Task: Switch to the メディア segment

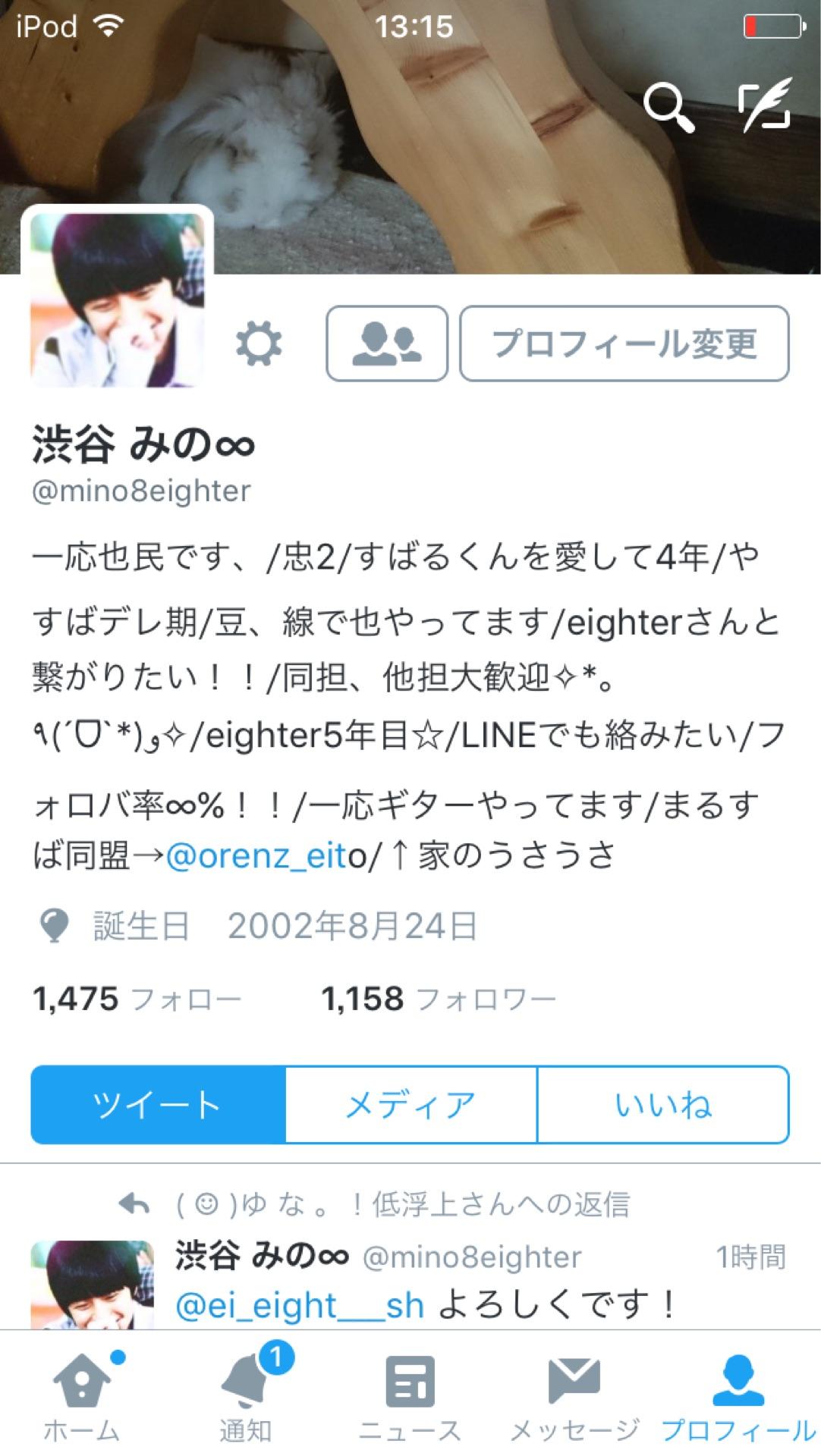Action: pos(410,1104)
